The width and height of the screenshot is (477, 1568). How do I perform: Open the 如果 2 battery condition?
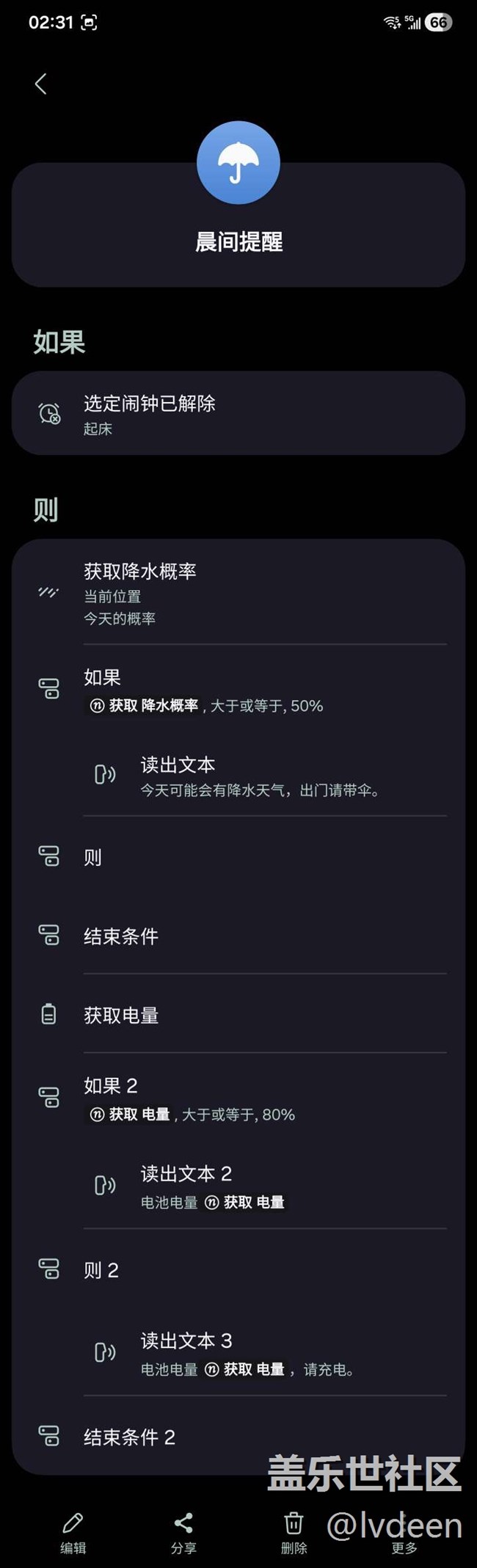(238, 1098)
